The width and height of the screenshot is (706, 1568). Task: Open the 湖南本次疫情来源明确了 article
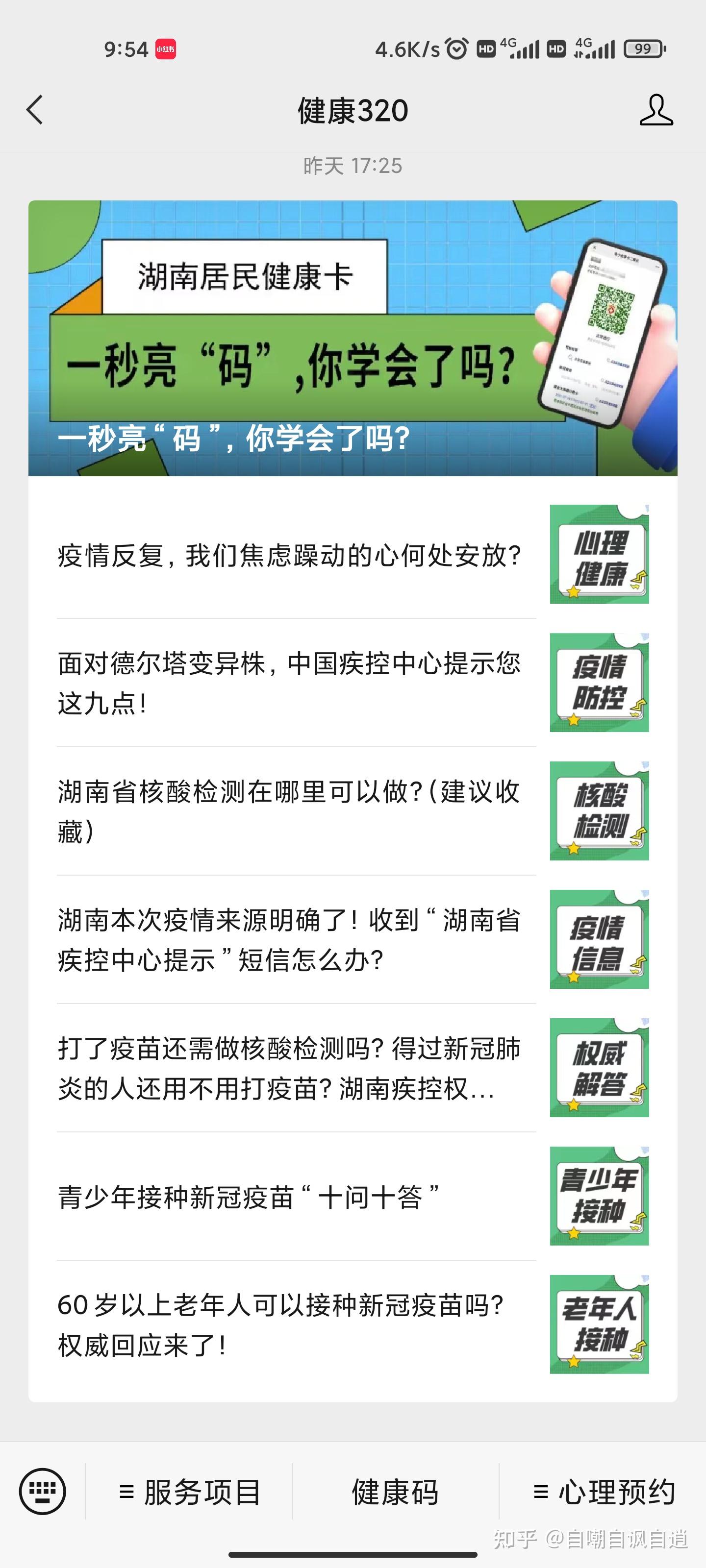click(289, 939)
